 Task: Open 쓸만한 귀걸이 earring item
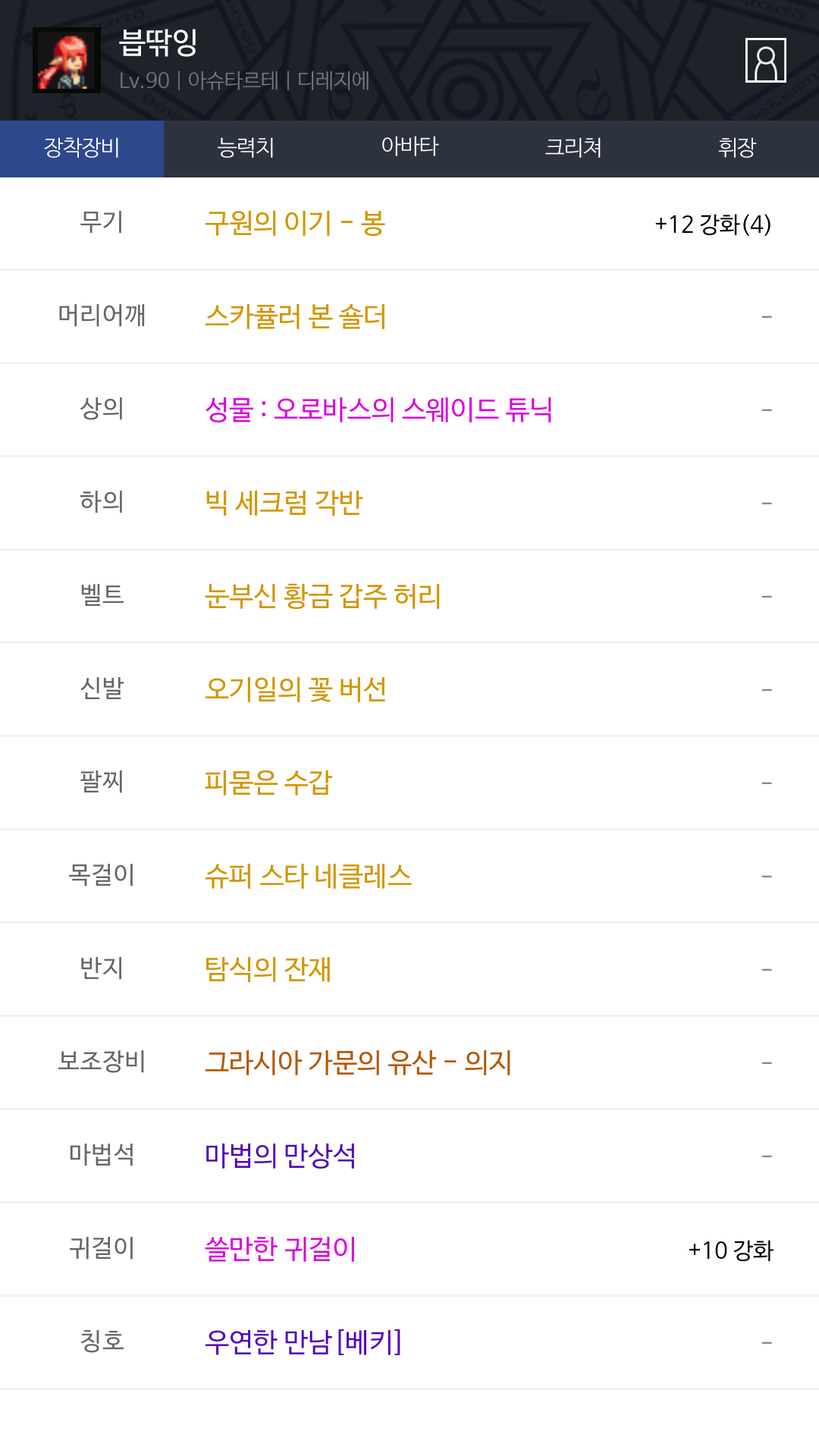281,1249
